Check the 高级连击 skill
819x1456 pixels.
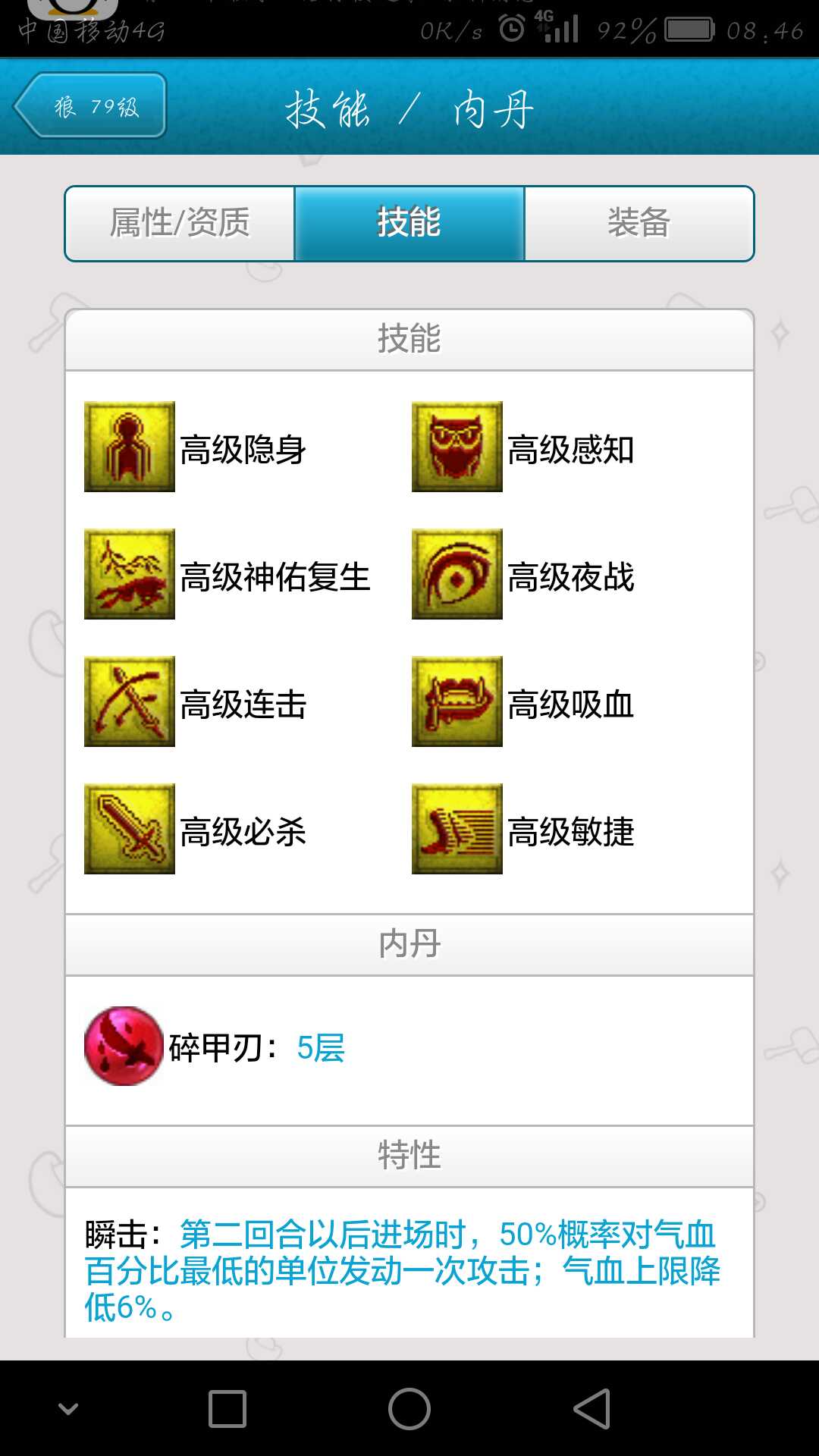(x=130, y=701)
